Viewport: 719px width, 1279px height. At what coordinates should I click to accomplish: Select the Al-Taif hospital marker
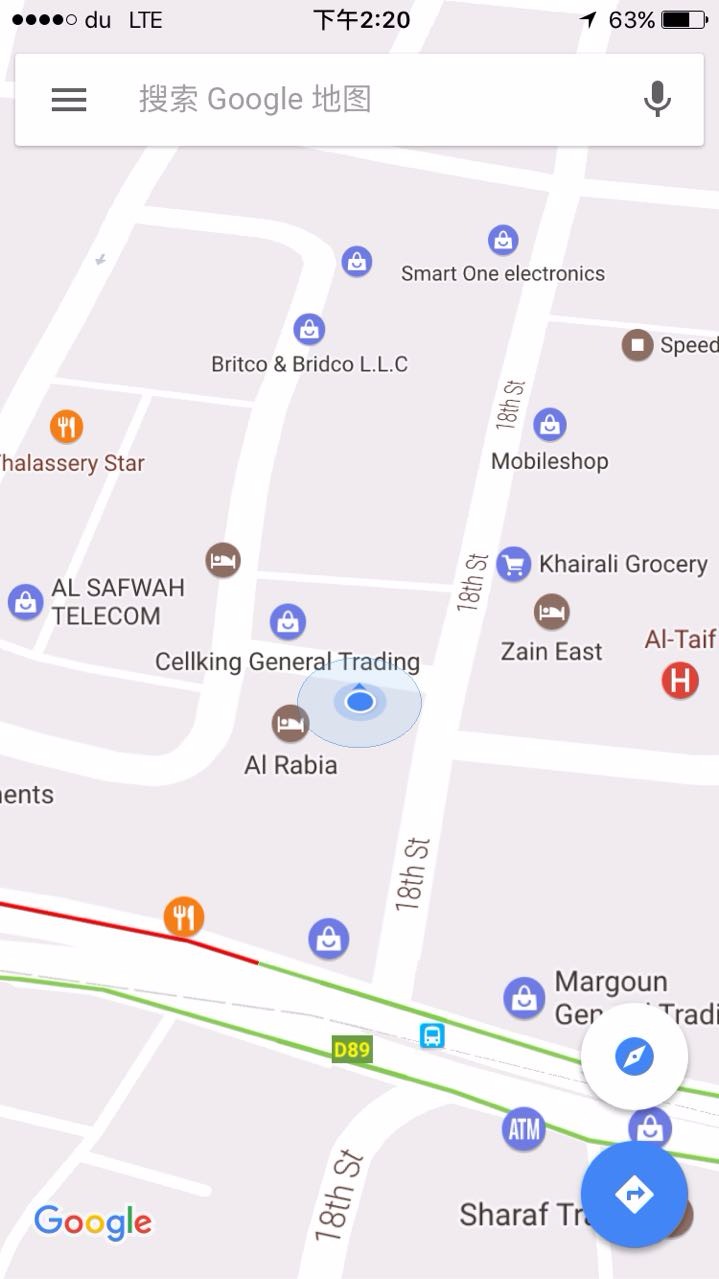tap(680, 682)
